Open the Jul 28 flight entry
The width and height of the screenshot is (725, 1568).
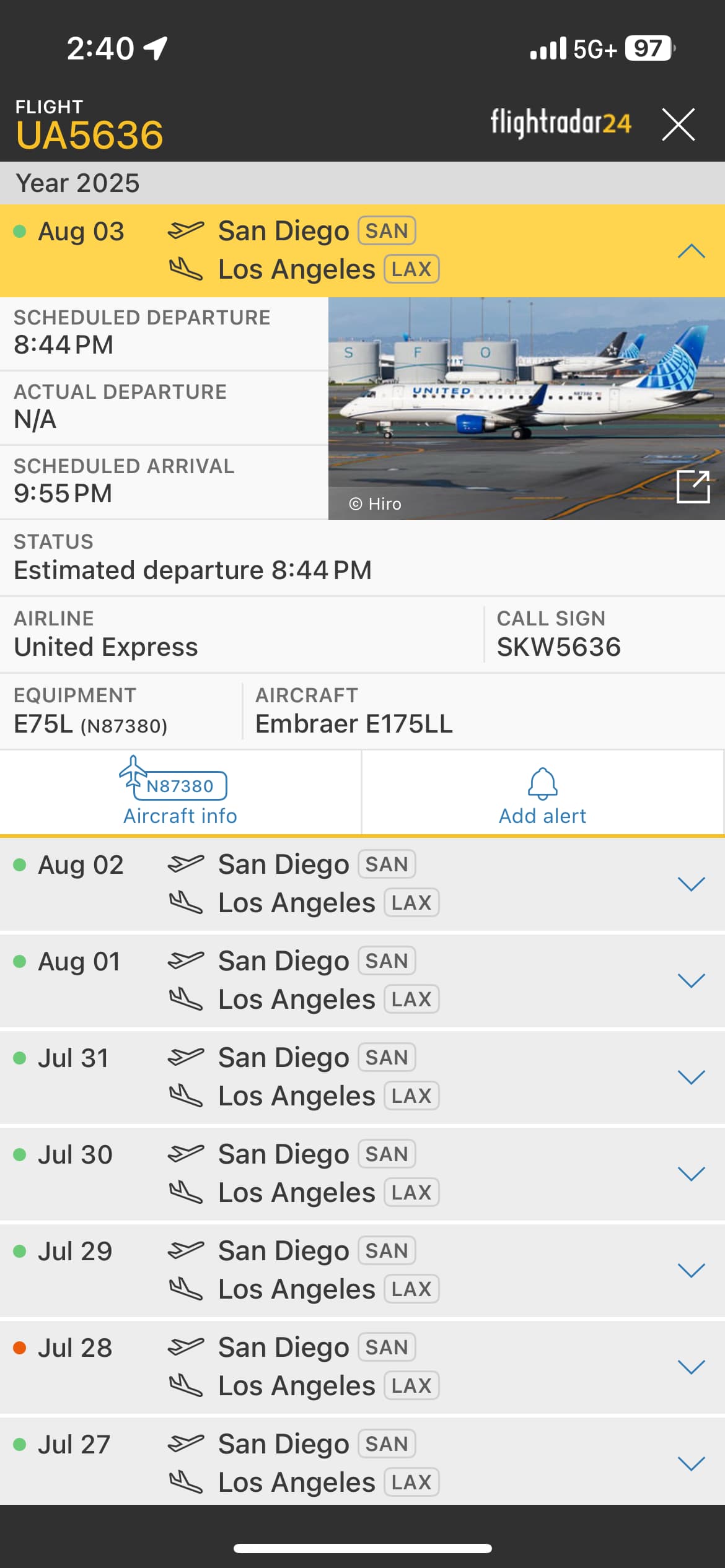[x=691, y=1367]
